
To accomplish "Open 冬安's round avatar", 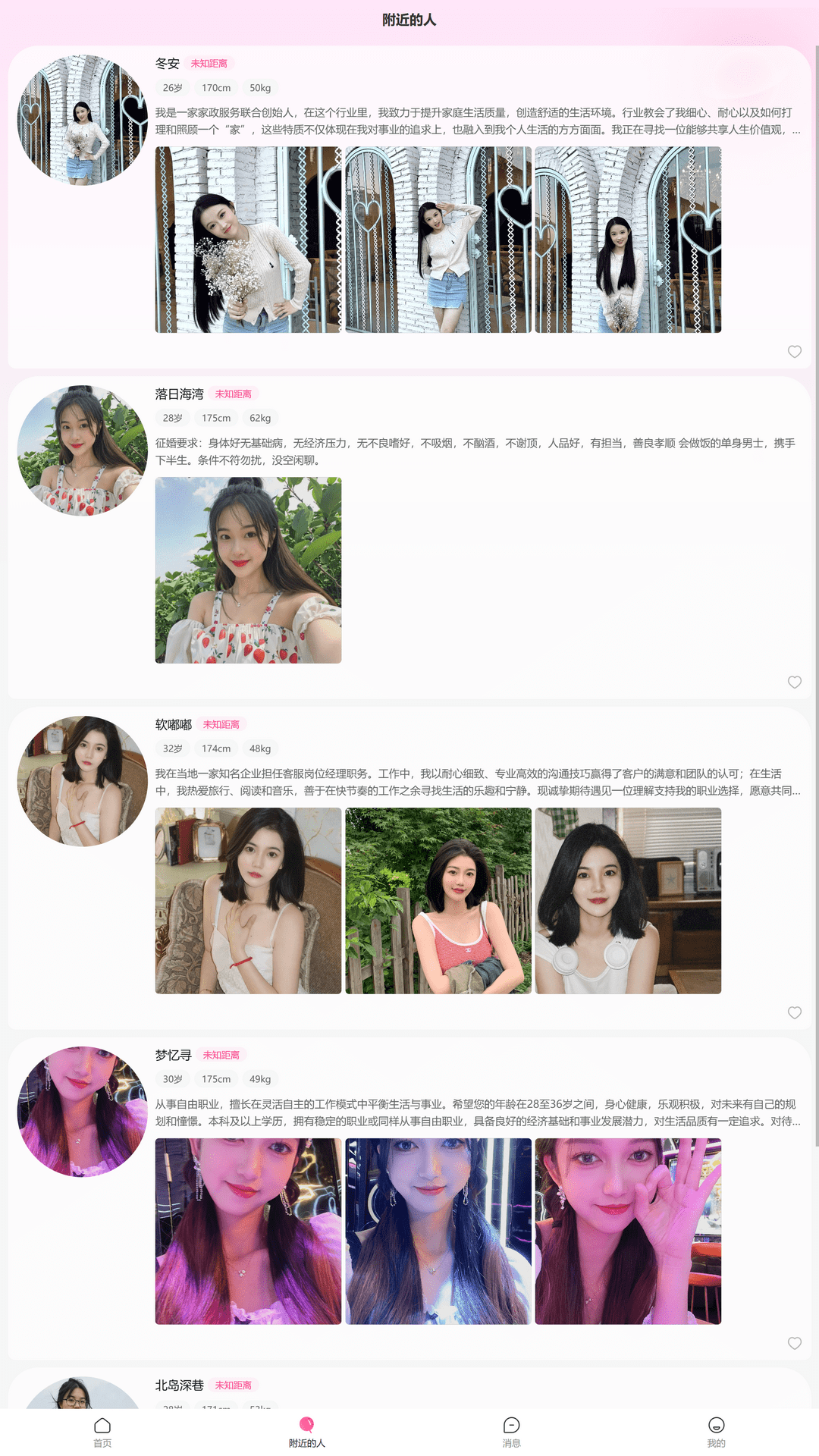I will point(83,120).
